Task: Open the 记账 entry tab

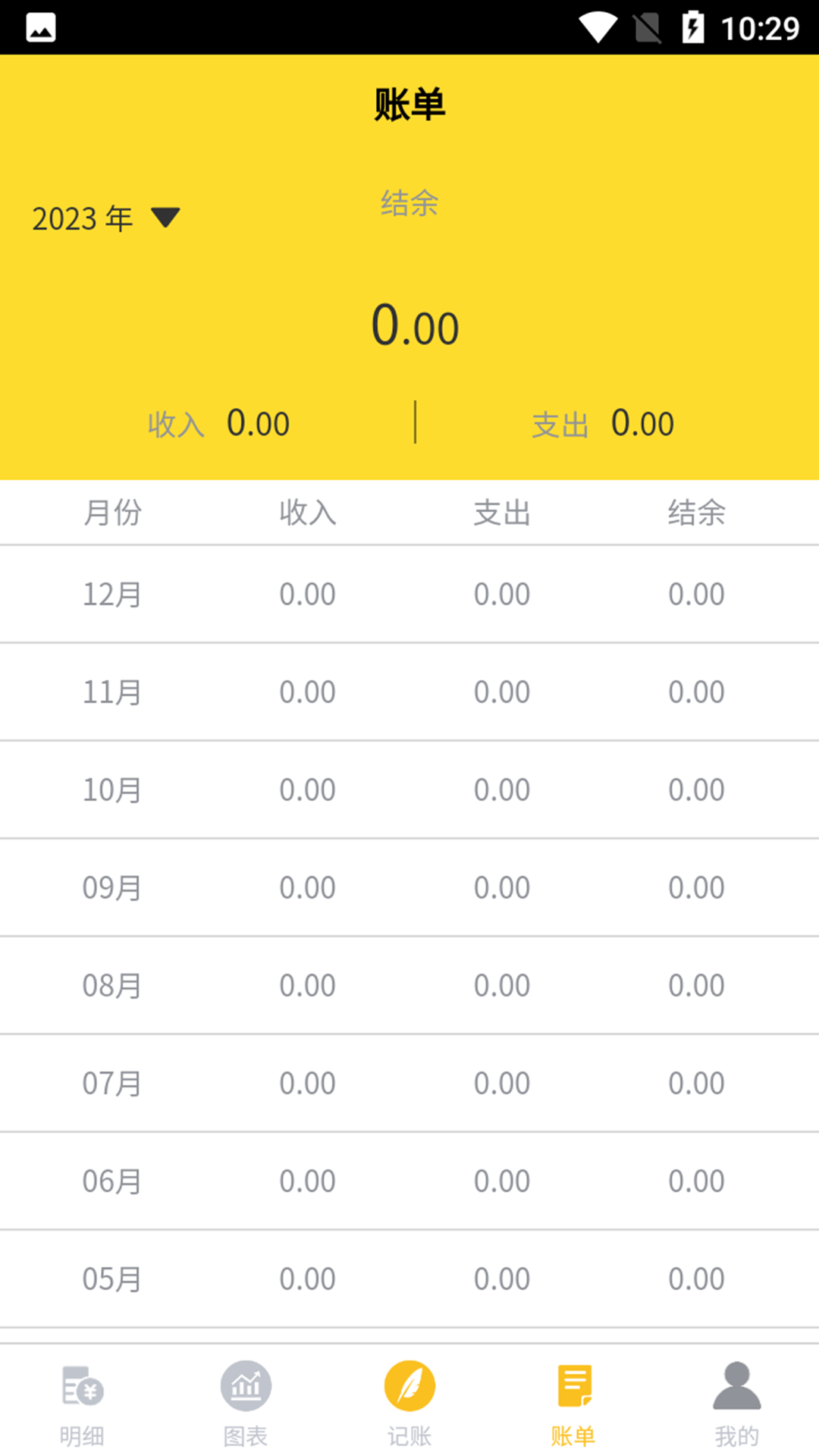Action: pos(409,1403)
